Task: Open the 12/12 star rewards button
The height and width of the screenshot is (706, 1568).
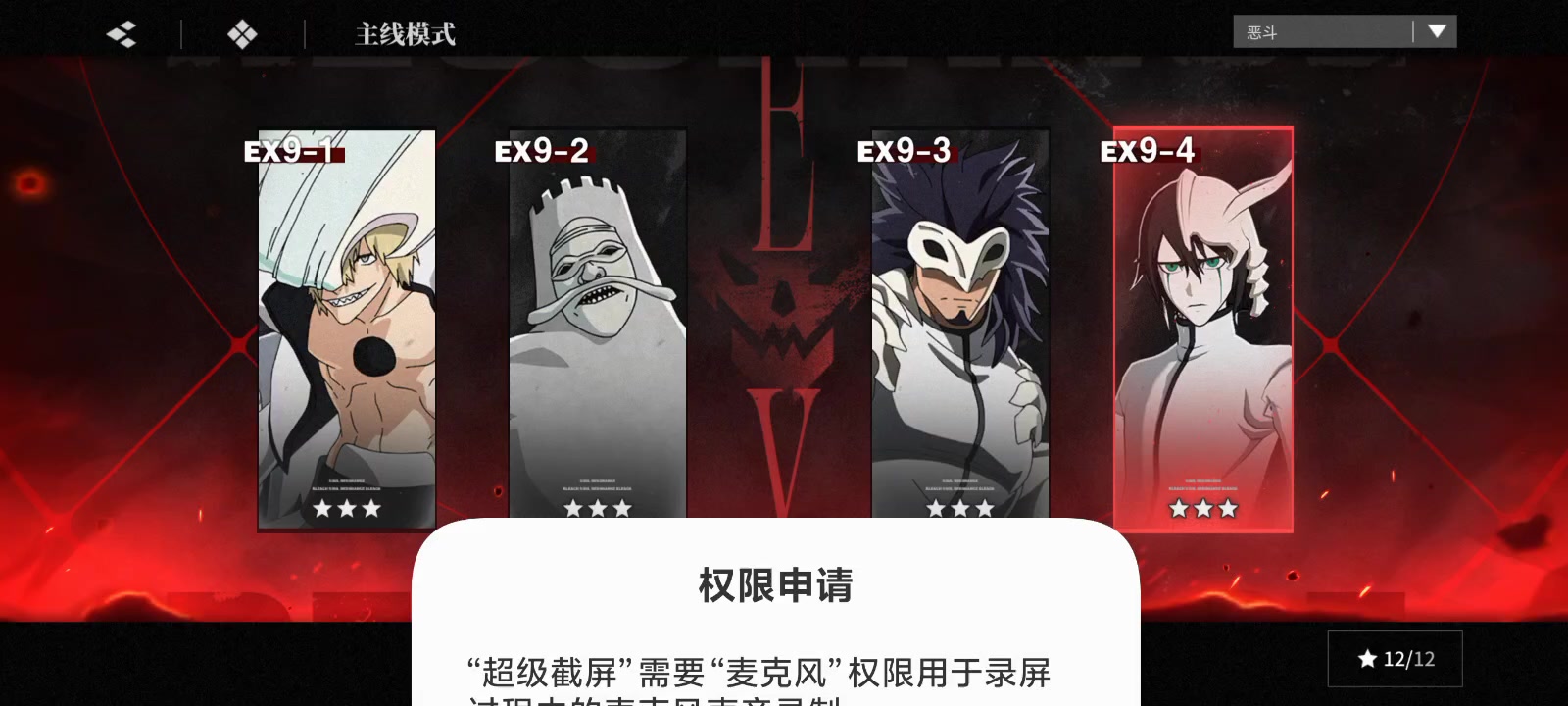Action: click(x=1396, y=659)
